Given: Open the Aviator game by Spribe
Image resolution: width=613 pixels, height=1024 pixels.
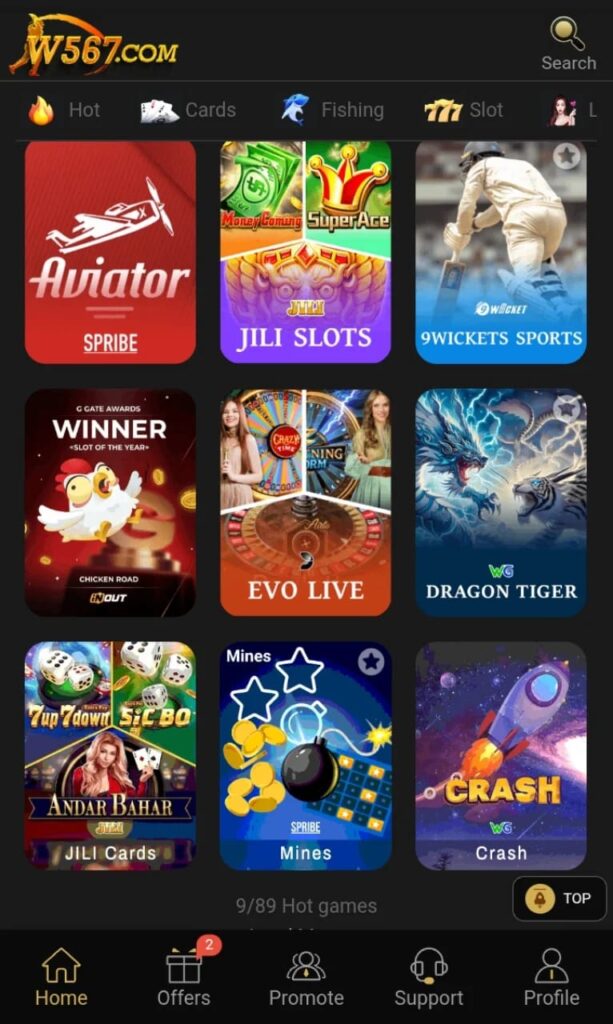Looking at the screenshot, I should coord(110,250).
